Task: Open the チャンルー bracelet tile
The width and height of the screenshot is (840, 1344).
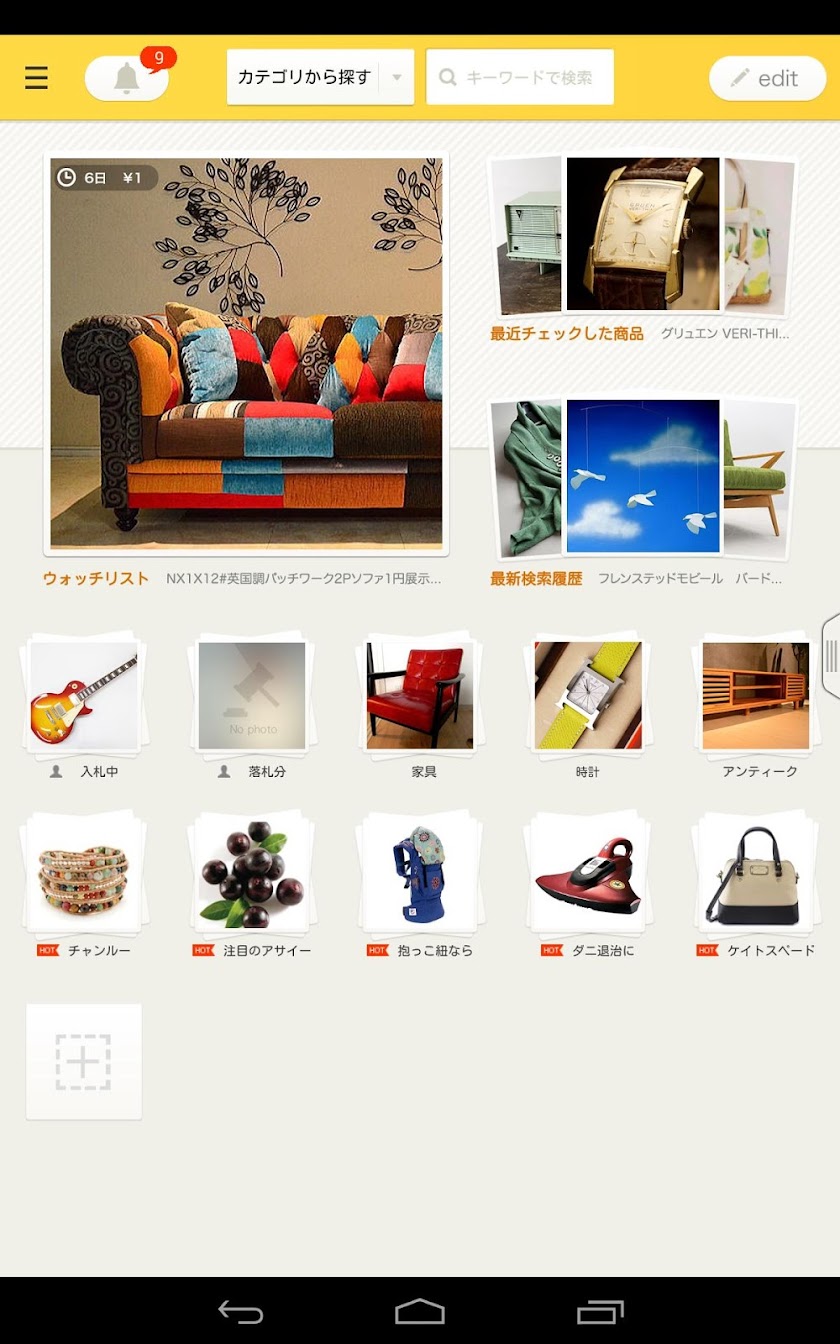Action: point(84,874)
